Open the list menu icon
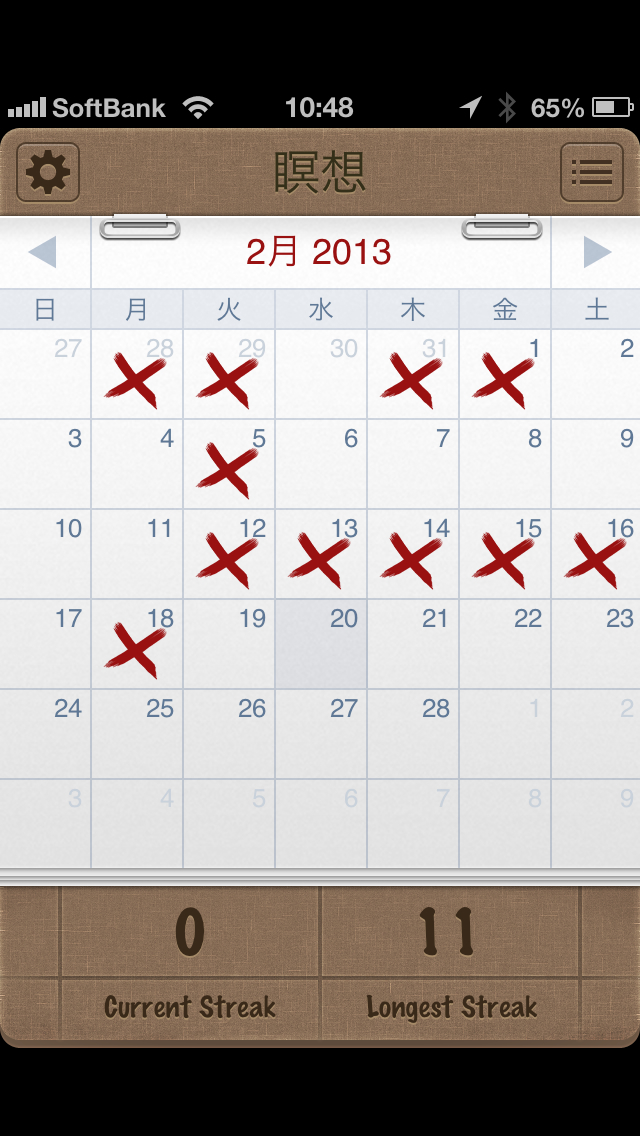 pyautogui.click(x=591, y=173)
